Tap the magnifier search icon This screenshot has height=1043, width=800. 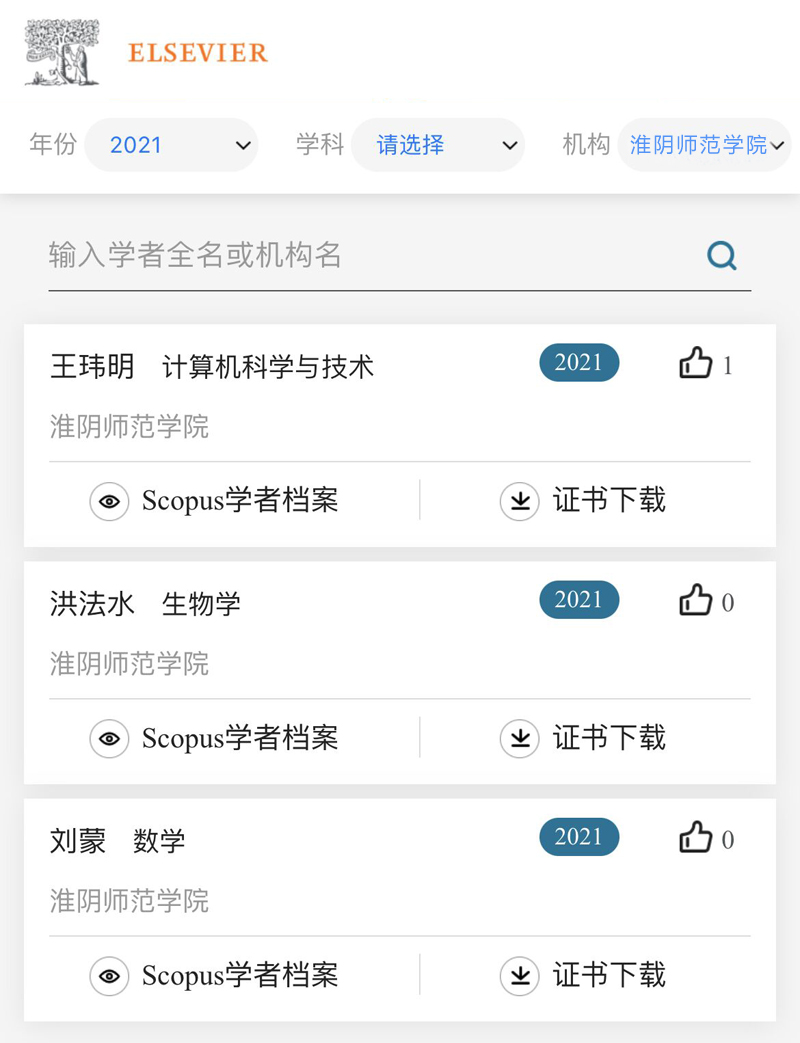[x=721, y=256]
